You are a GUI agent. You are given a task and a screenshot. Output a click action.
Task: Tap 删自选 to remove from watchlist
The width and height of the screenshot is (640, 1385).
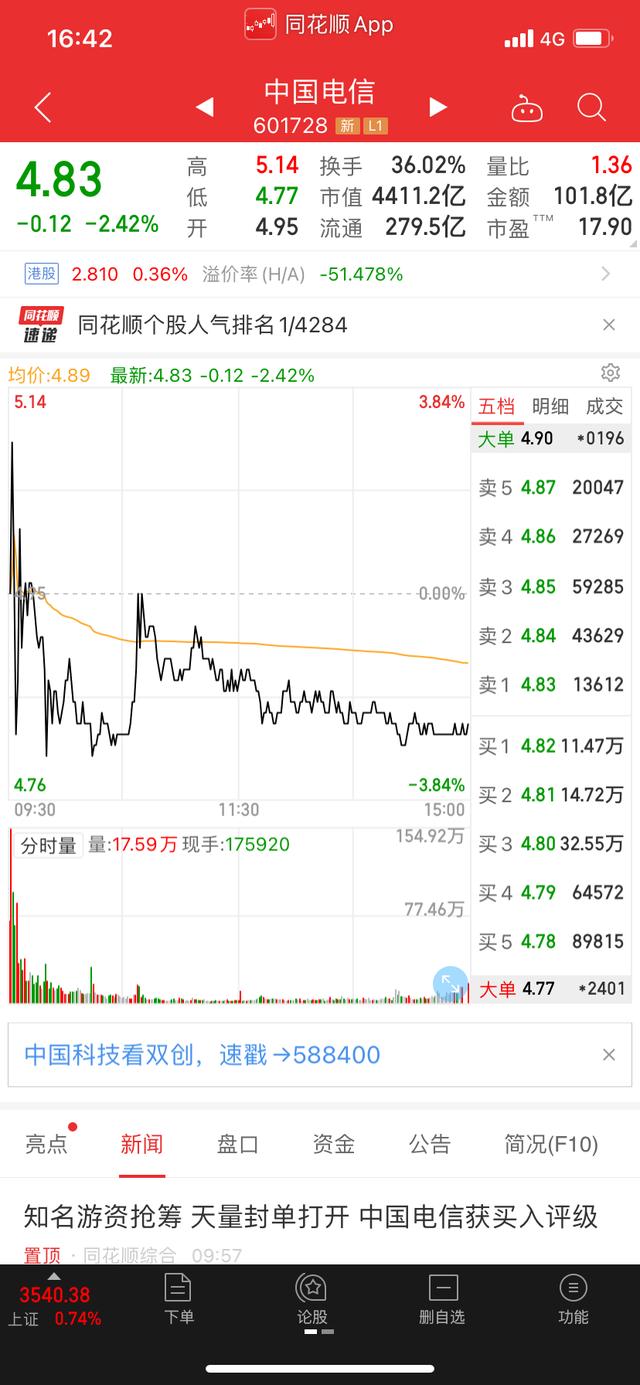click(x=442, y=1300)
